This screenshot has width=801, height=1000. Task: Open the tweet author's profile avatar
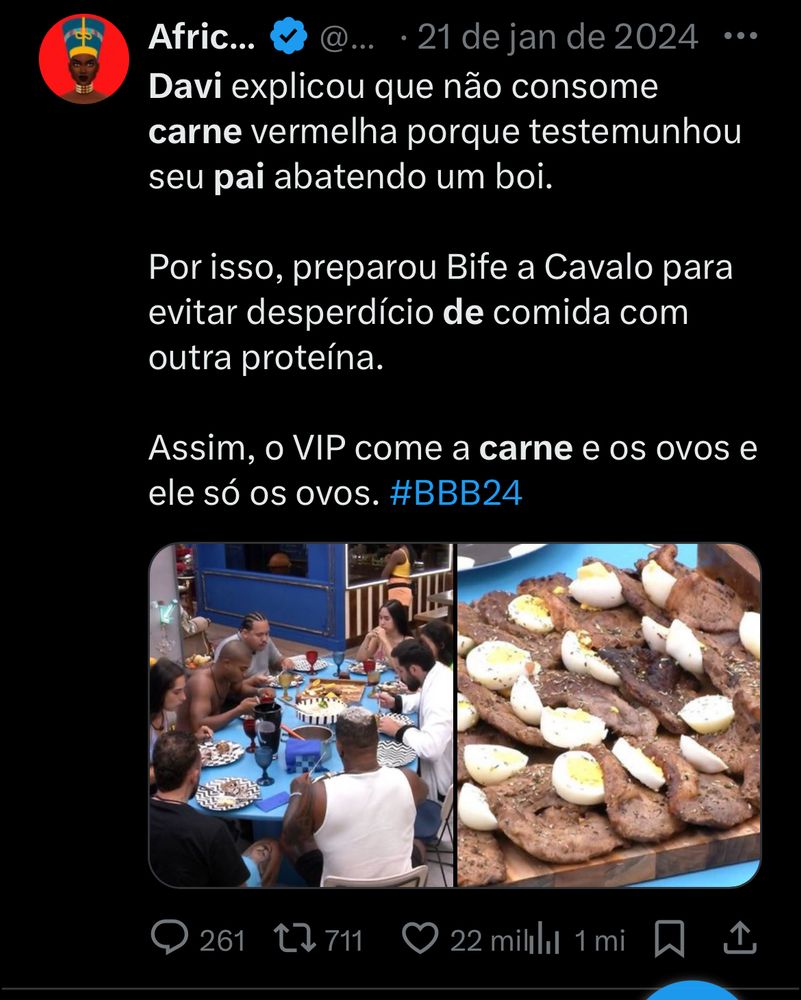[x=84, y=58]
